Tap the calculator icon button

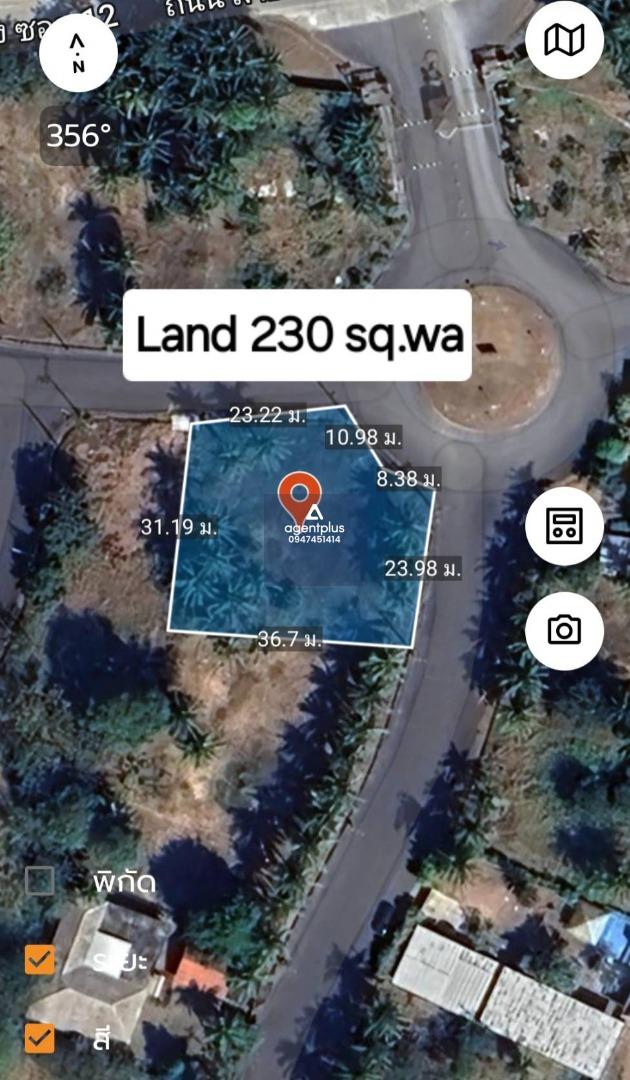565,526
